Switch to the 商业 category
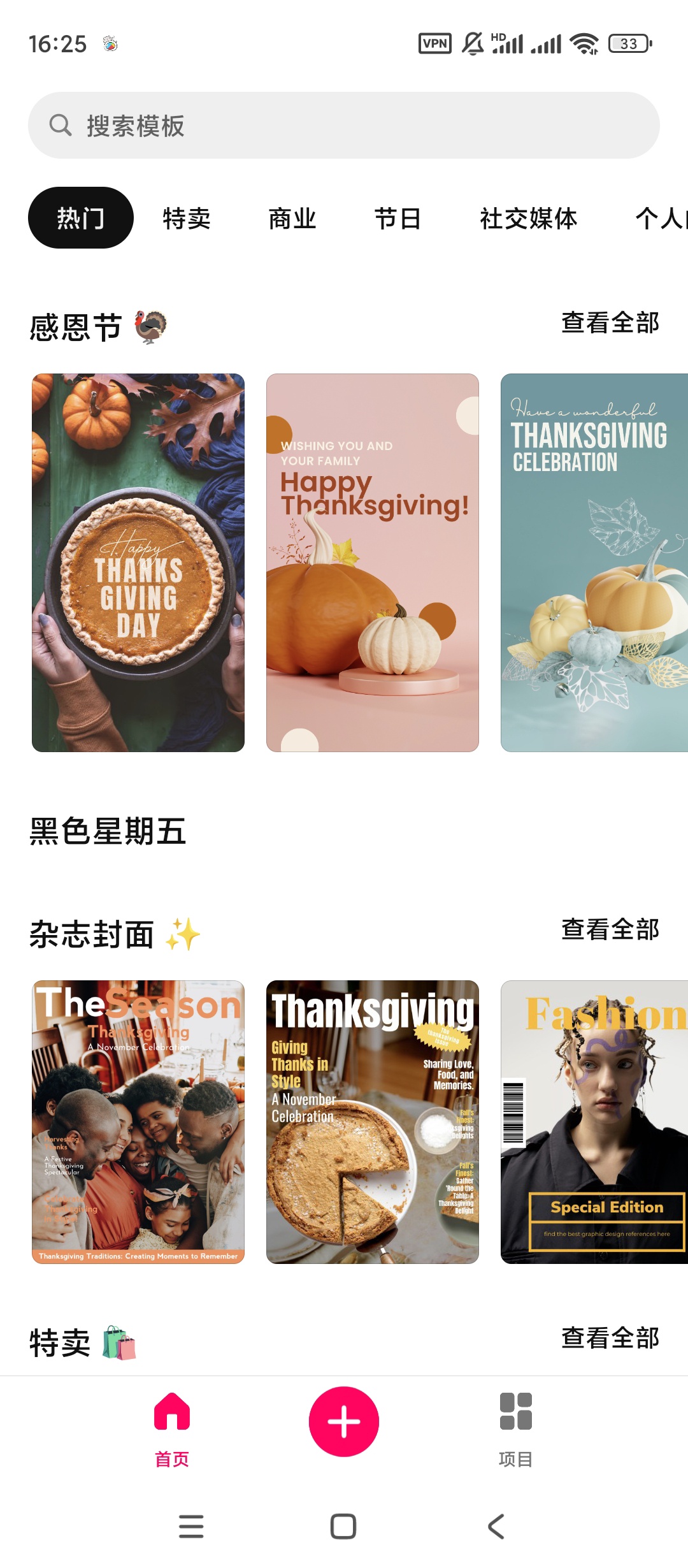Viewport: 688px width, 1568px height. 292,219
